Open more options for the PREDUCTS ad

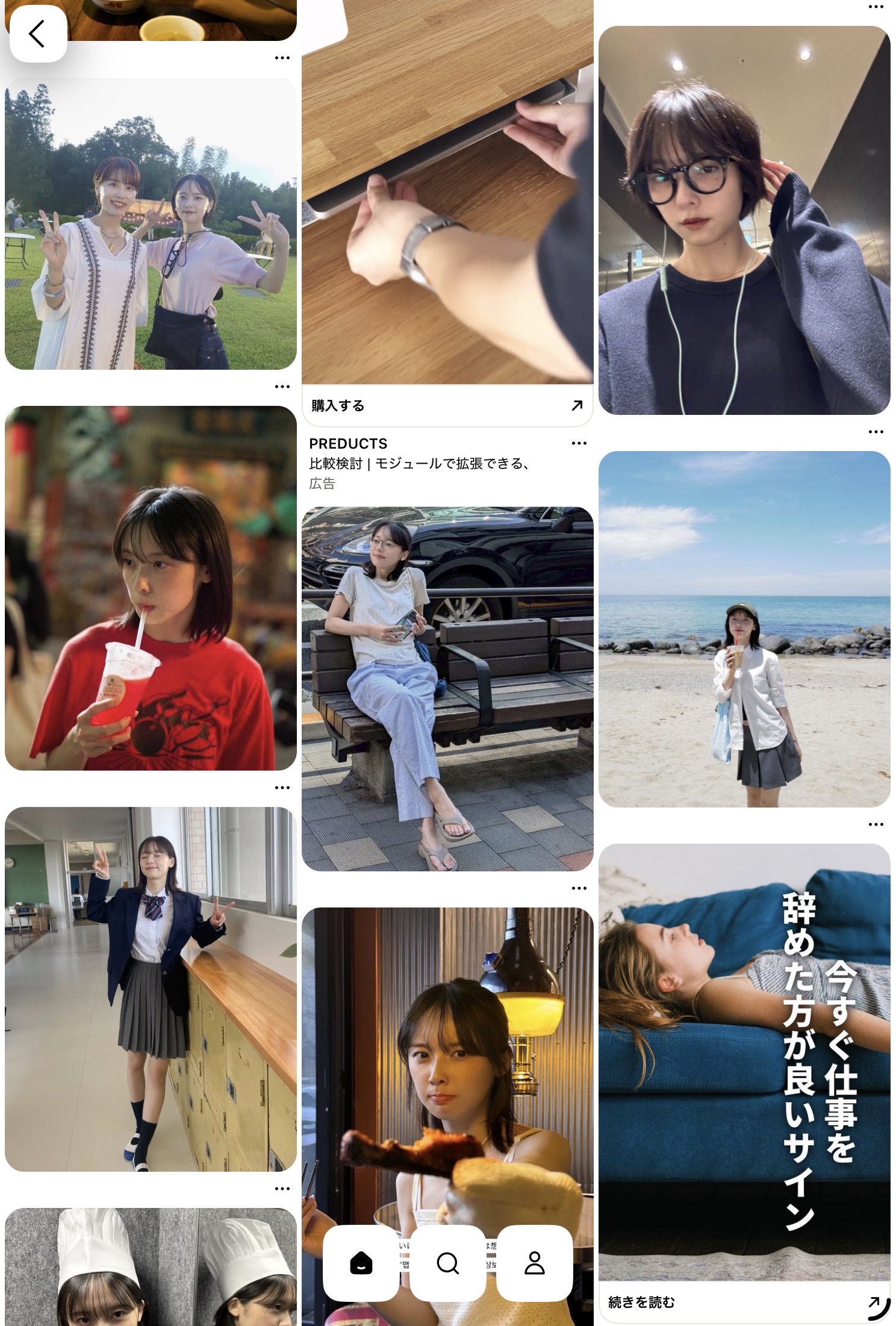579,443
